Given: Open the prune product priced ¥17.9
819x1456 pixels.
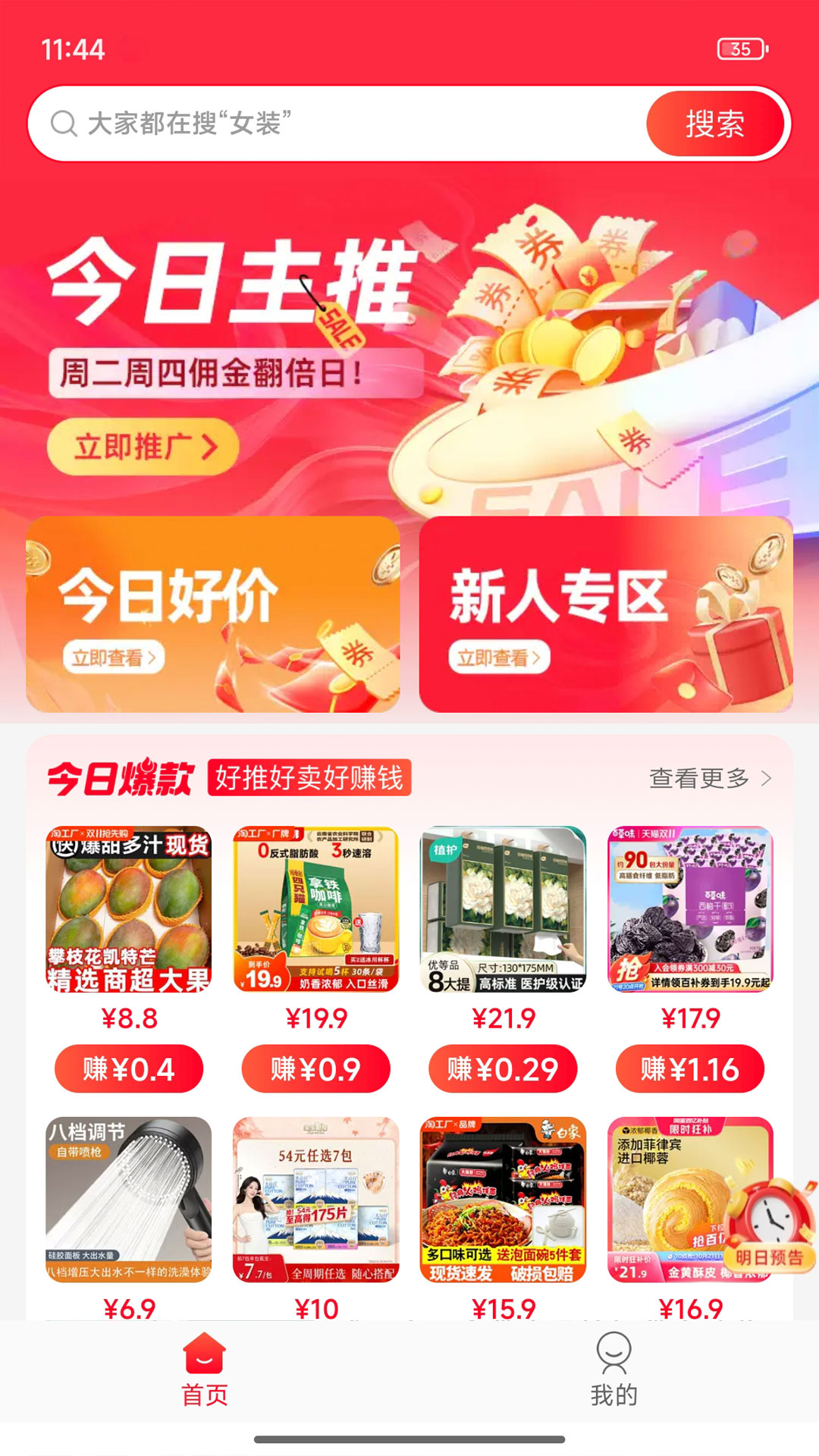Looking at the screenshot, I should (x=690, y=909).
